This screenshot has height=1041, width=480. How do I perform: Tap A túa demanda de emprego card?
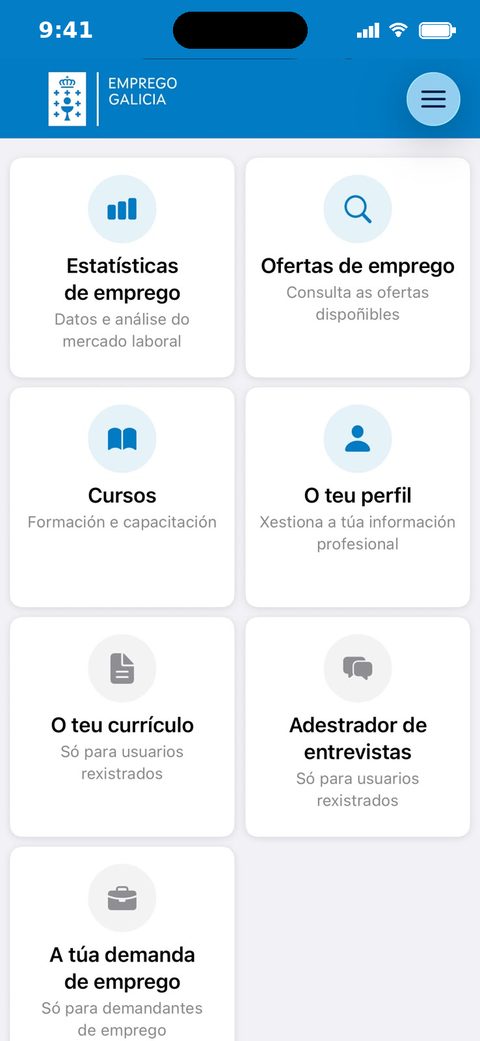click(122, 944)
